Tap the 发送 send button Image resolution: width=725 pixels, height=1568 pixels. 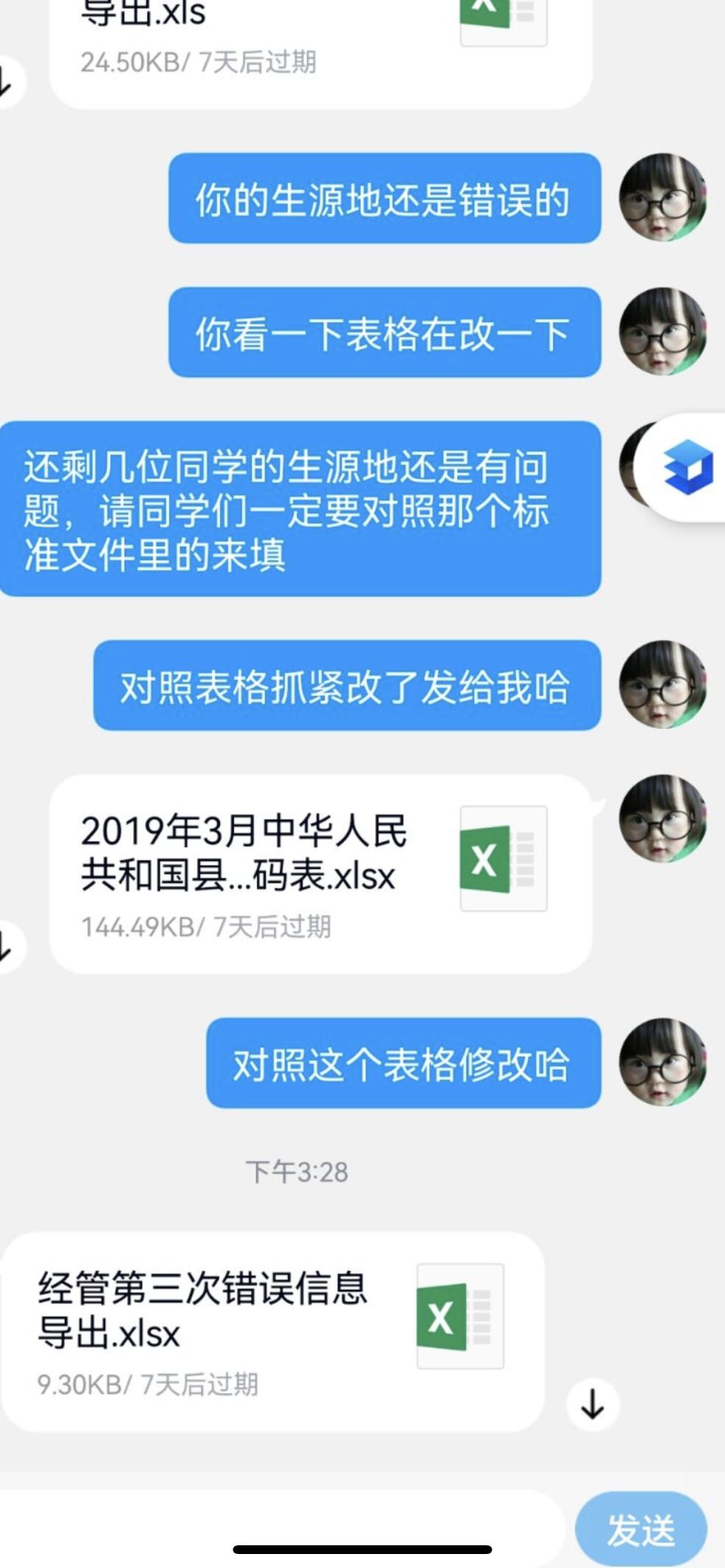(x=640, y=1530)
